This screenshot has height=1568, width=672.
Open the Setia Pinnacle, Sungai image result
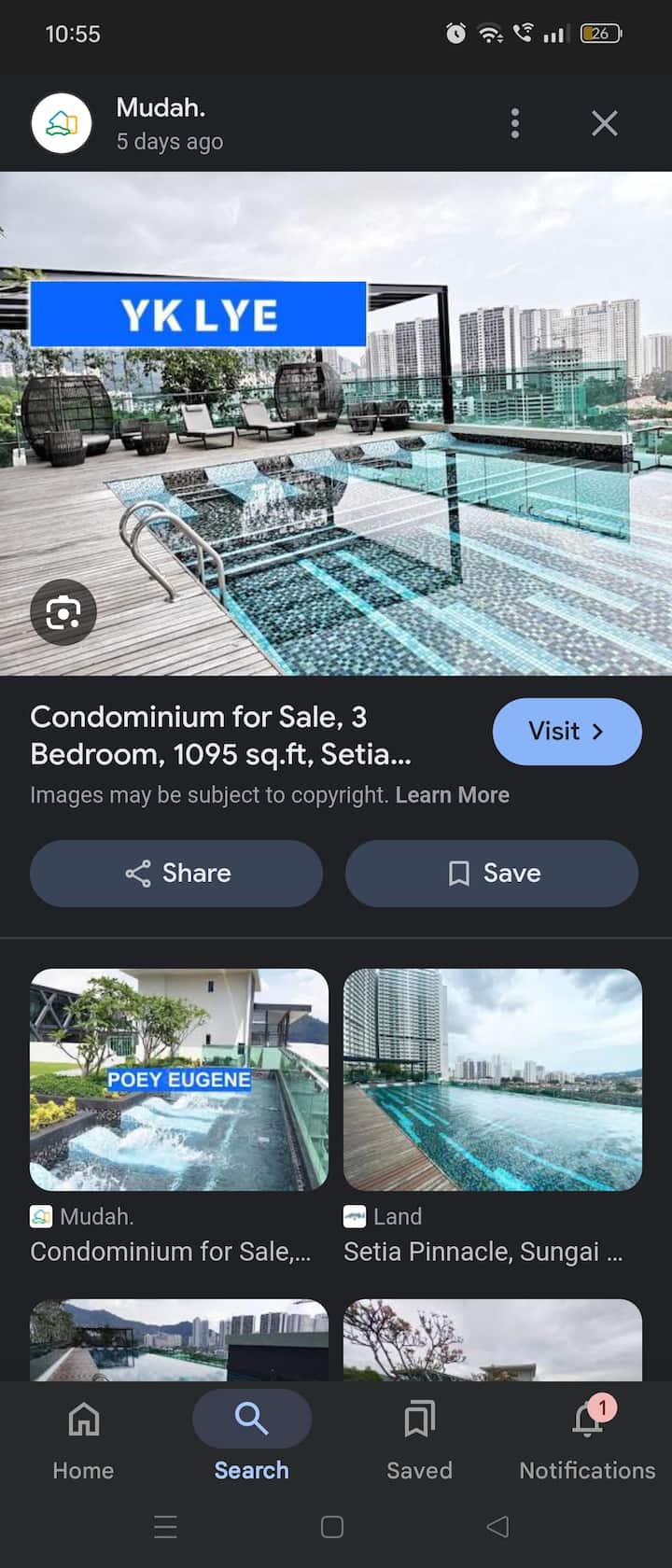point(493,1080)
